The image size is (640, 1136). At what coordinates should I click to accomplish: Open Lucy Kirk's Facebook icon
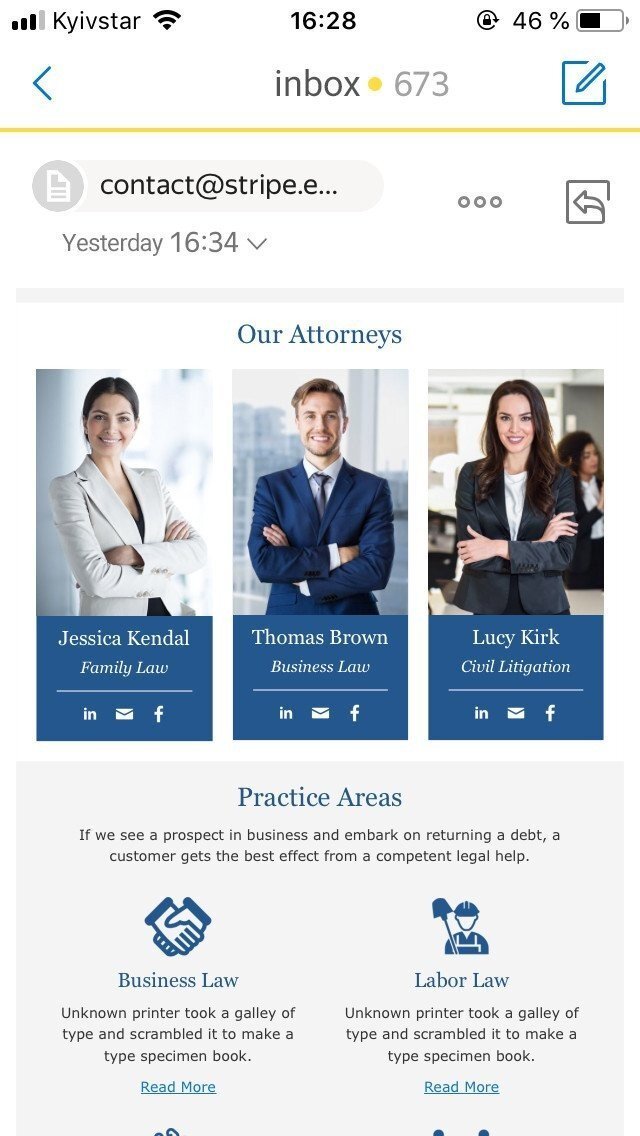coord(550,713)
